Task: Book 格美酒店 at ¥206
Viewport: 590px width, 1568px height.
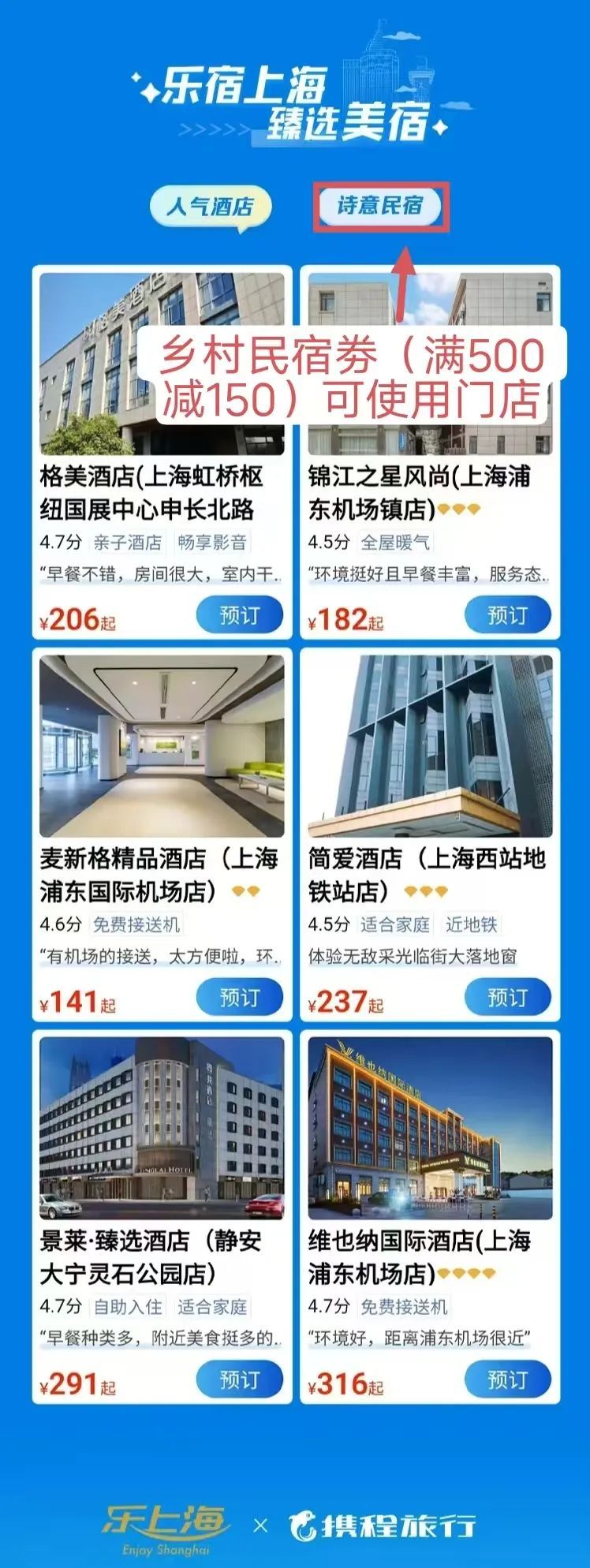Action: (x=239, y=615)
